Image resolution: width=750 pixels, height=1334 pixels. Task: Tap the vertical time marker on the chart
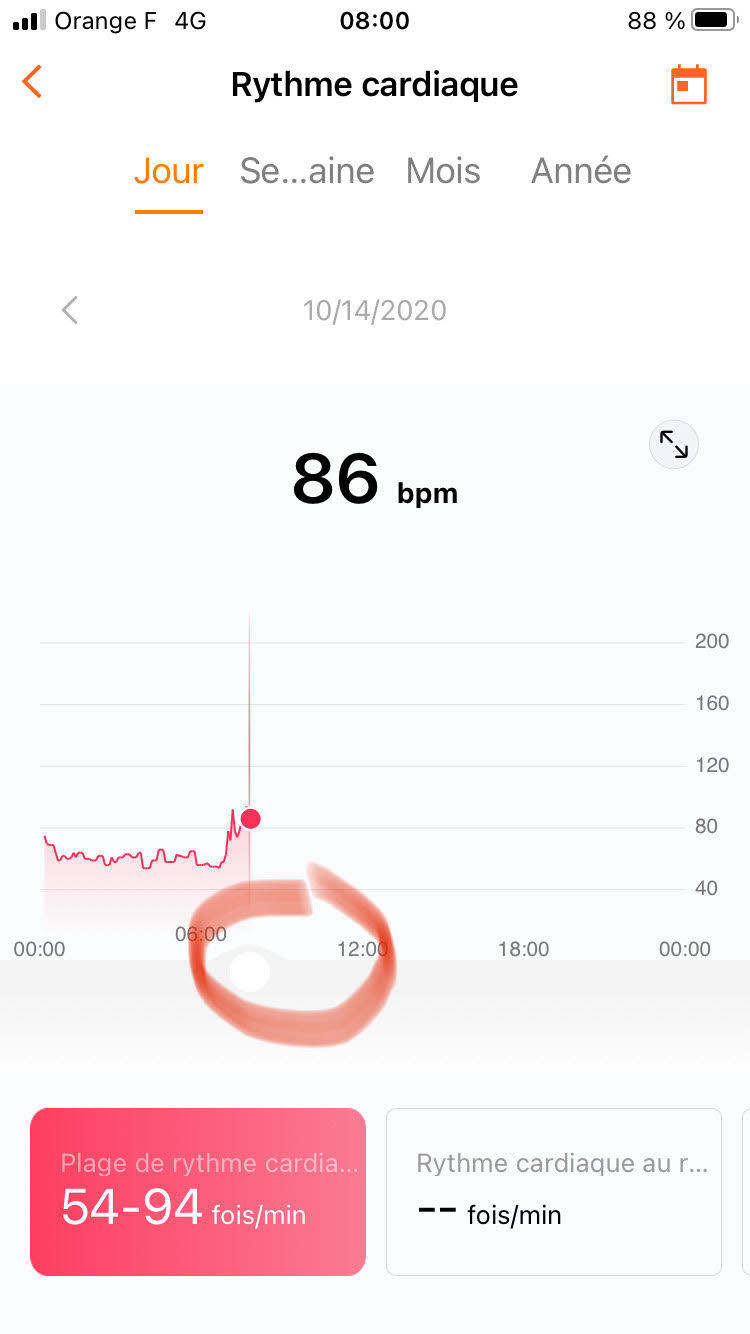coord(249,700)
